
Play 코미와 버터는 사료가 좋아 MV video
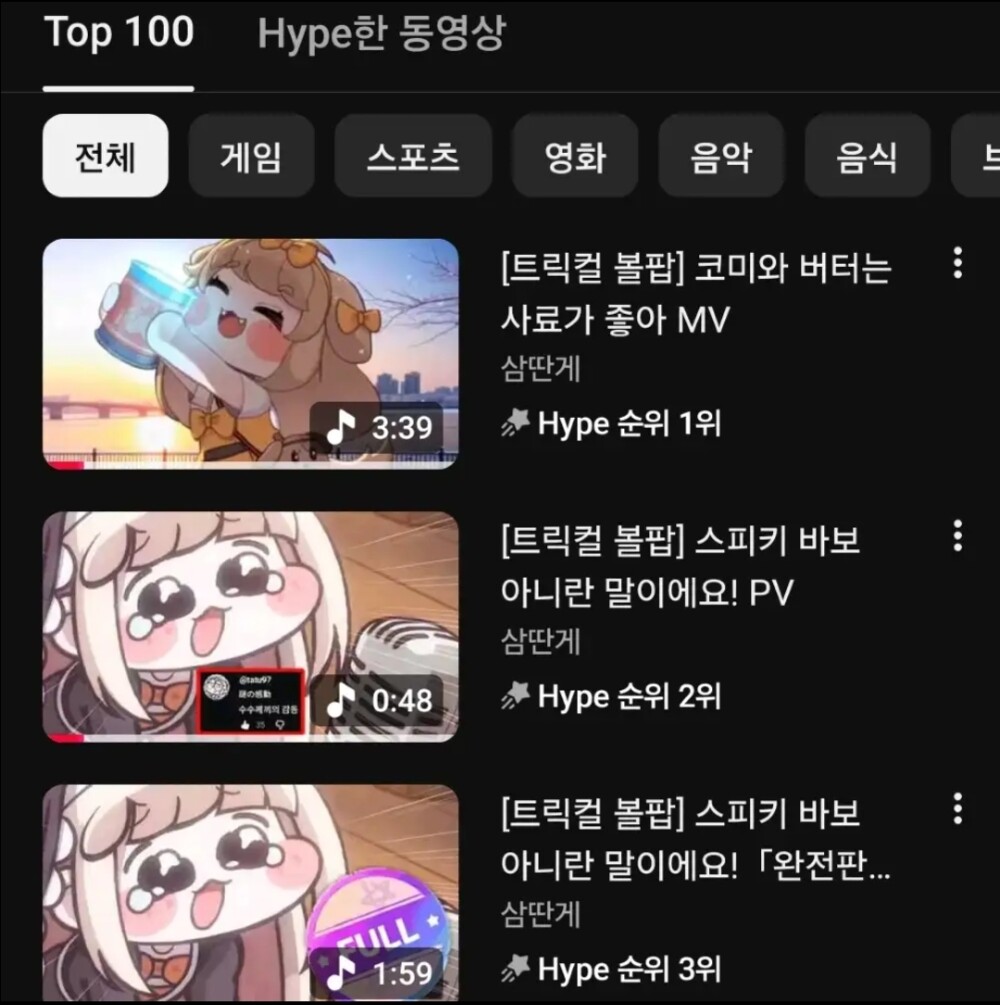(x=251, y=354)
